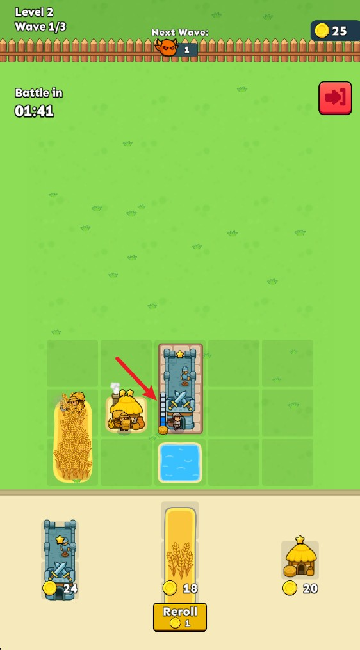Tap the placed wheat field on the grid
Image resolution: width=360 pixels, height=650 pixels.
73,438
